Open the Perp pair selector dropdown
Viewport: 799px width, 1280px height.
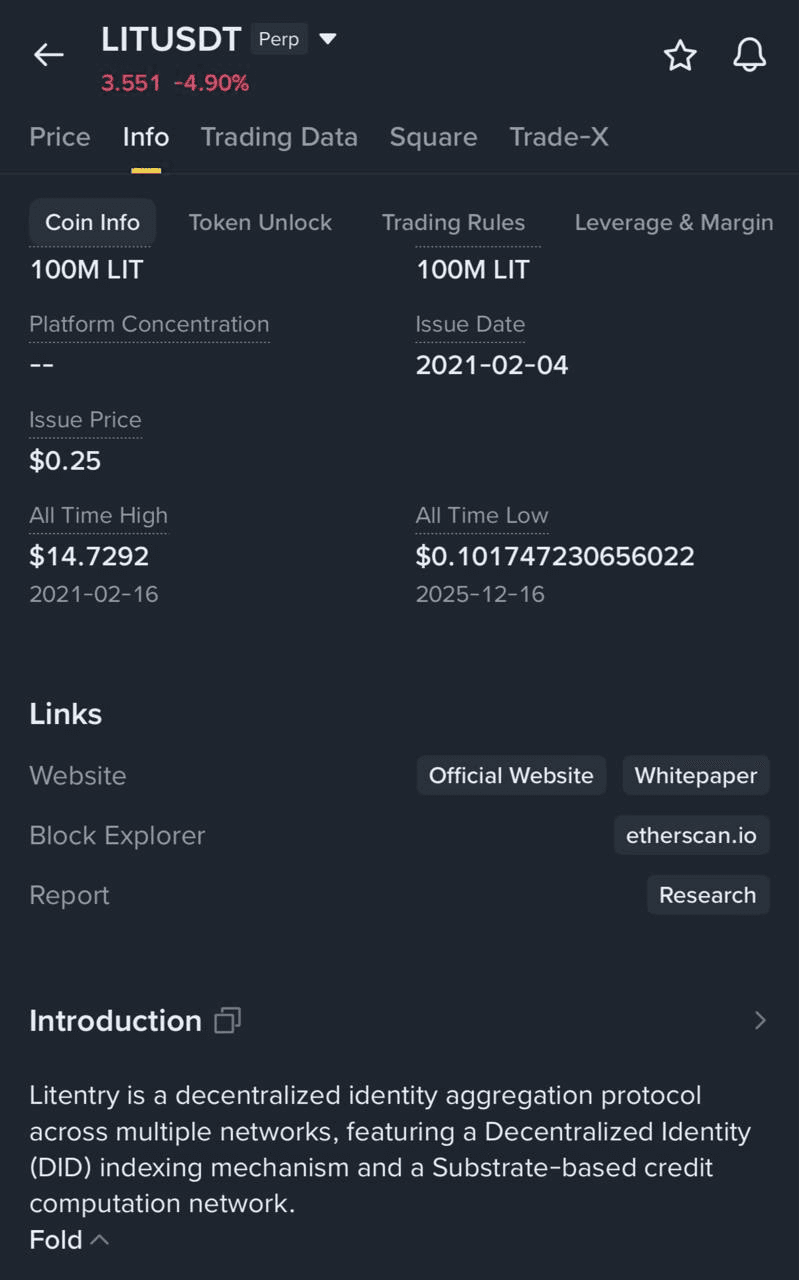[328, 38]
